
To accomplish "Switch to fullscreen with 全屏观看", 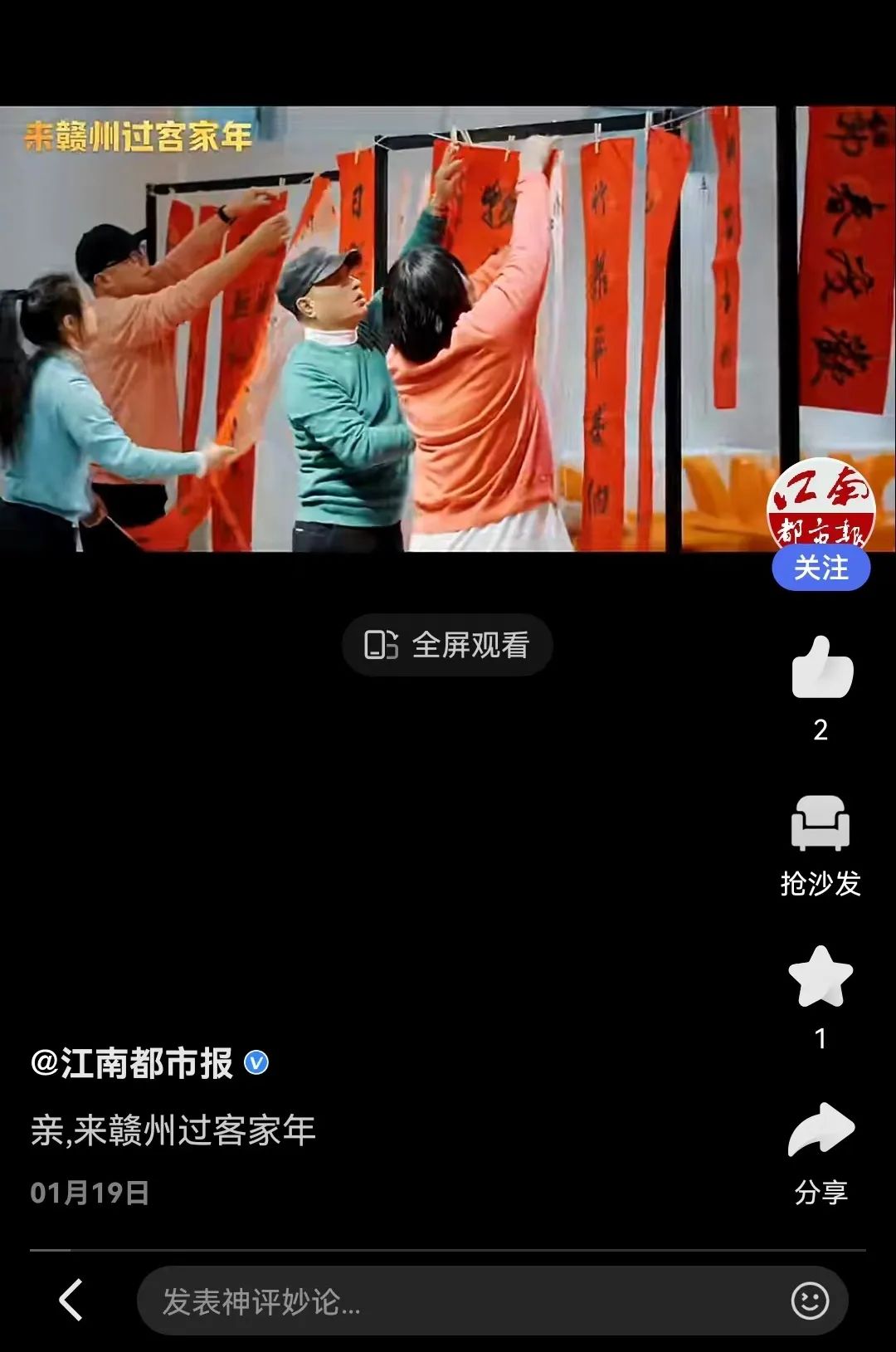I will click(x=448, y=645).
